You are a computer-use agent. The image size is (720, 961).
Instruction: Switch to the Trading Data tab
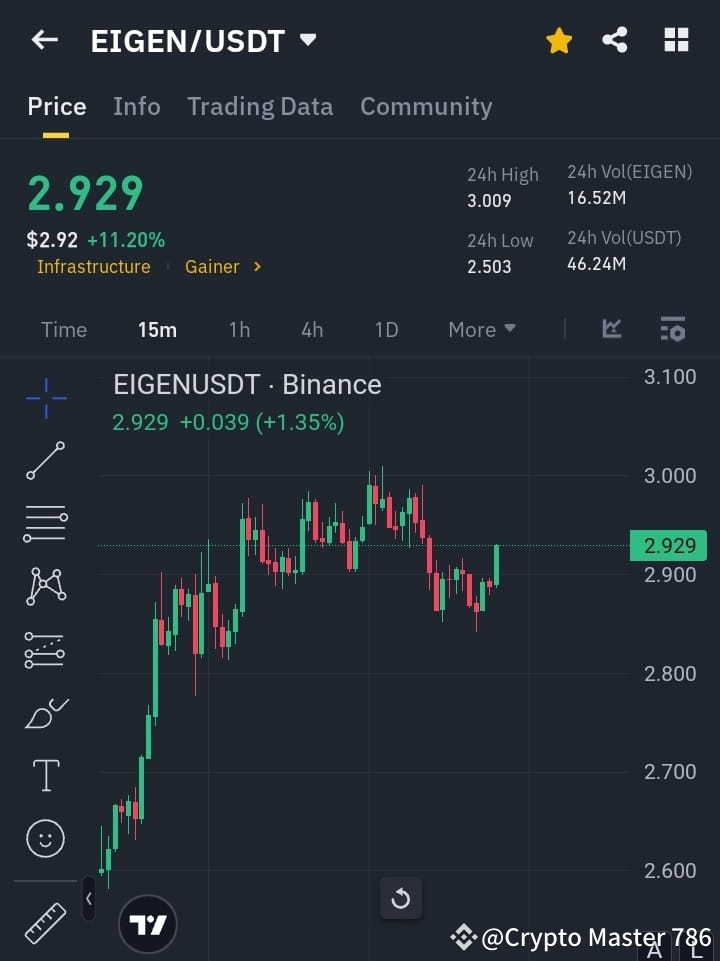[260, 106]
